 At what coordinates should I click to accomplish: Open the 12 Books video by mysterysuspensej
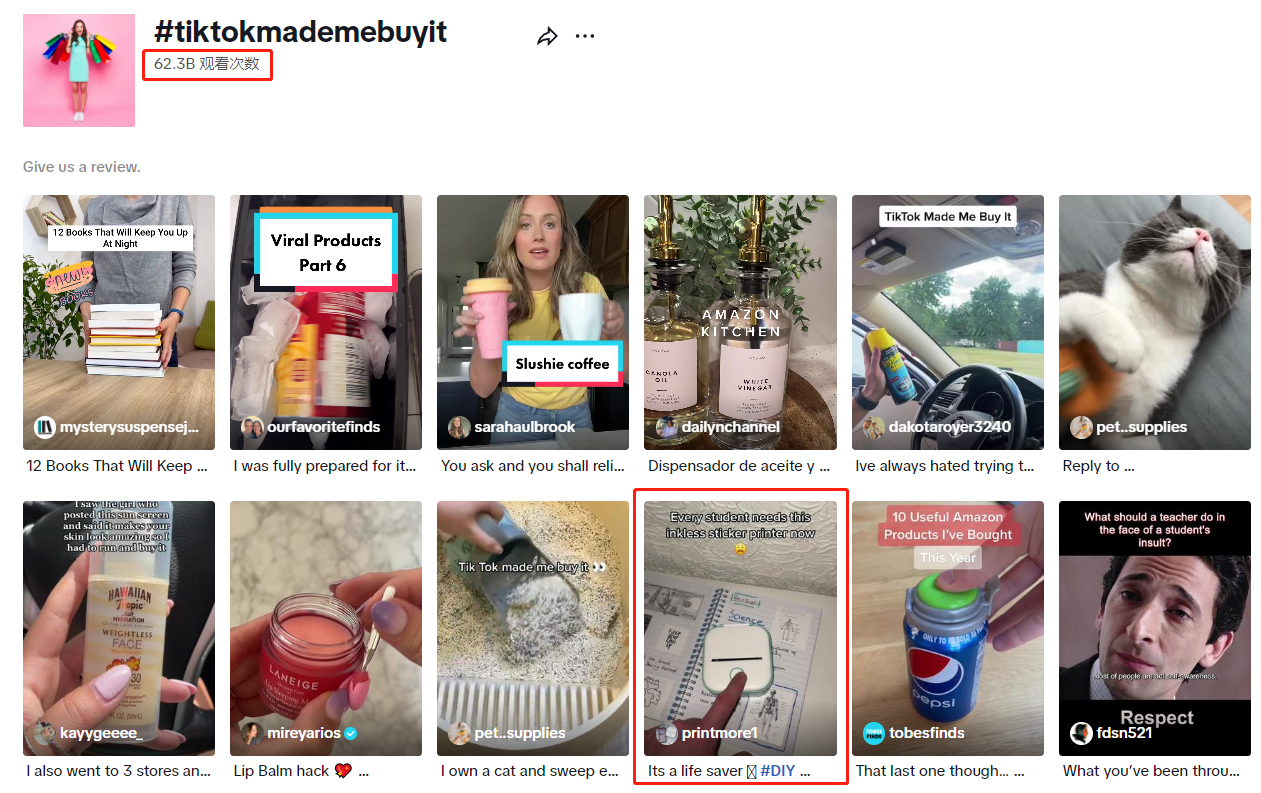pos(119,322)
